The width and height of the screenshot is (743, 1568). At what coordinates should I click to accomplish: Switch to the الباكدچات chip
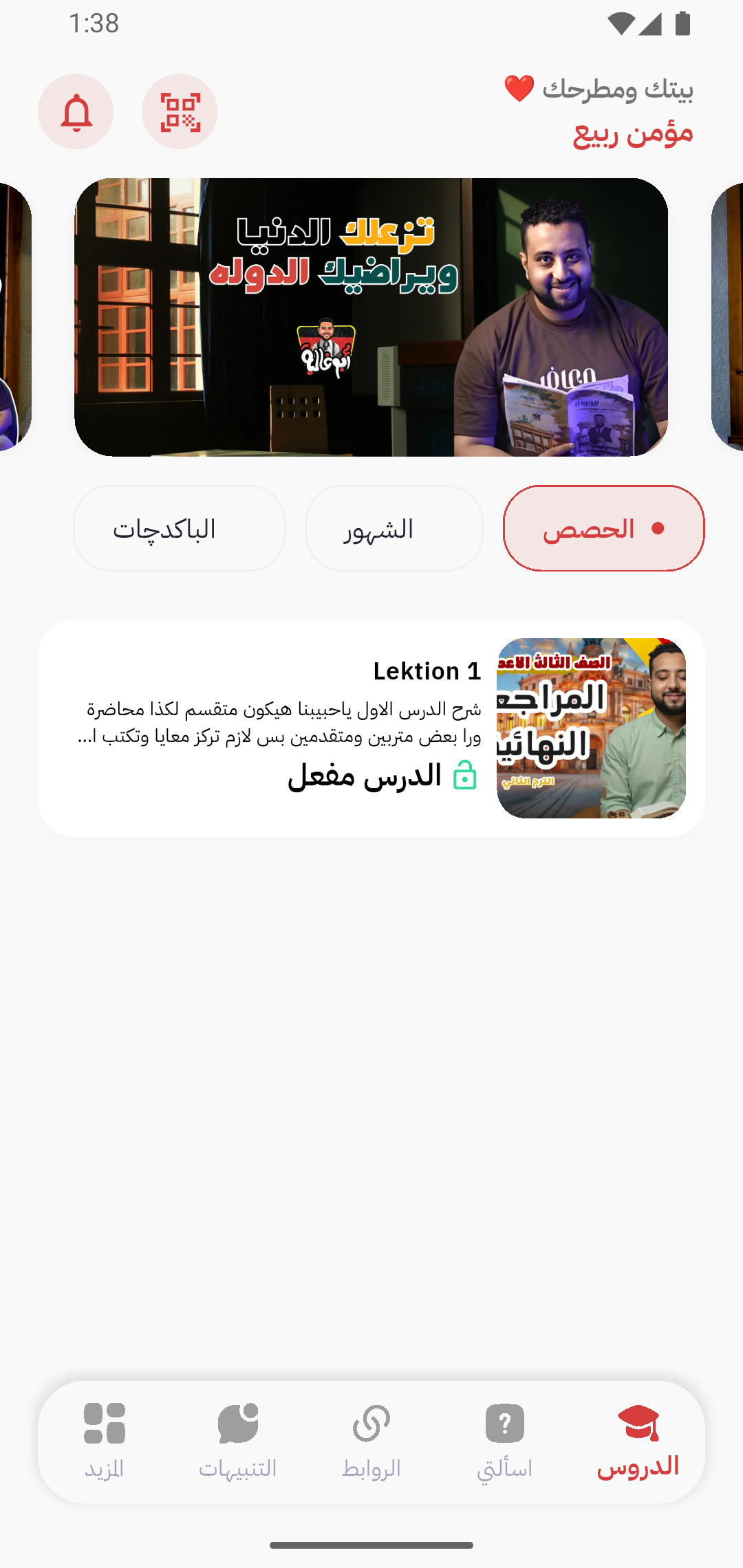180,528
